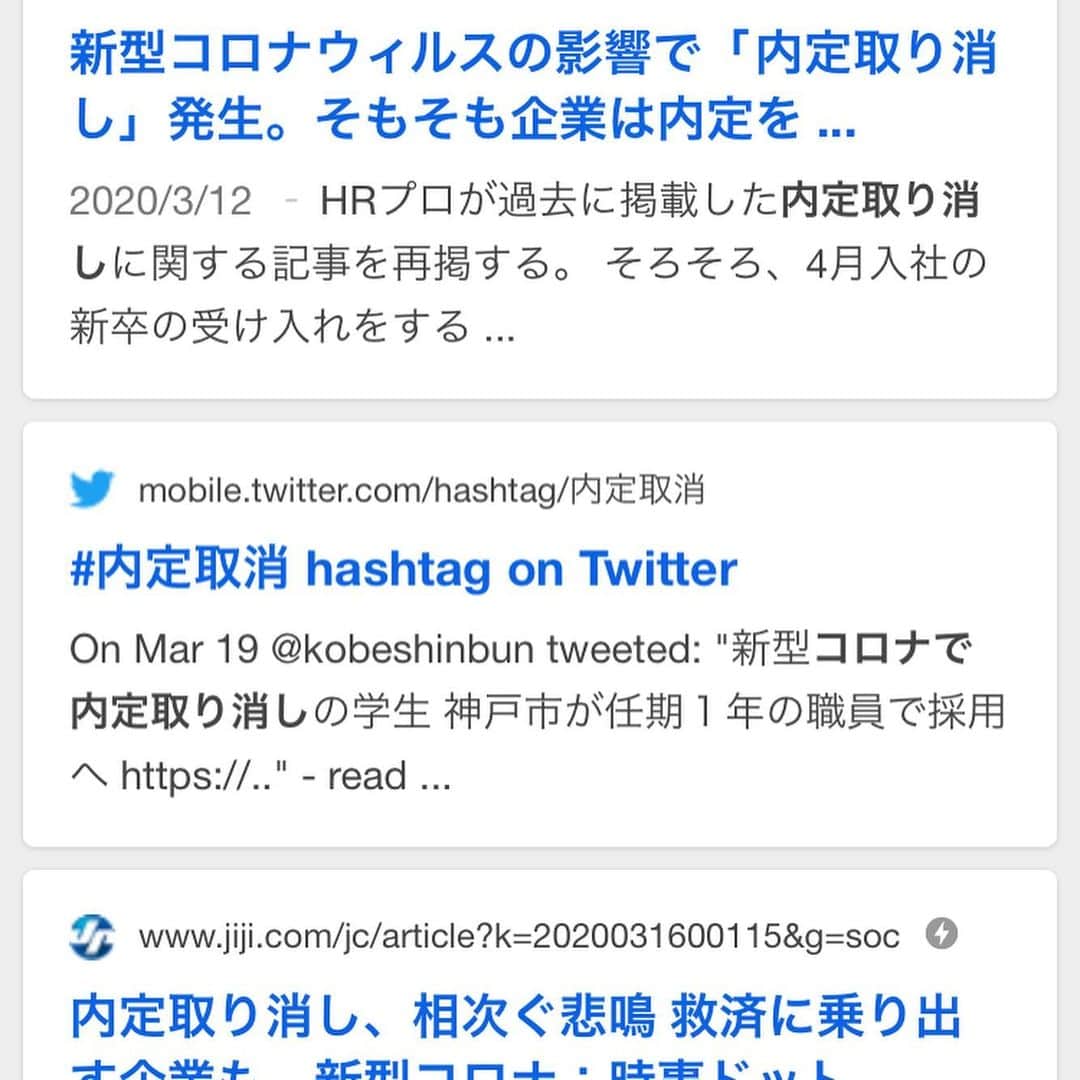This screenshot has height=1080, width=1080.
Task: Tap the mobile.twitter.com hashtag URL
Action: point(420,491)
